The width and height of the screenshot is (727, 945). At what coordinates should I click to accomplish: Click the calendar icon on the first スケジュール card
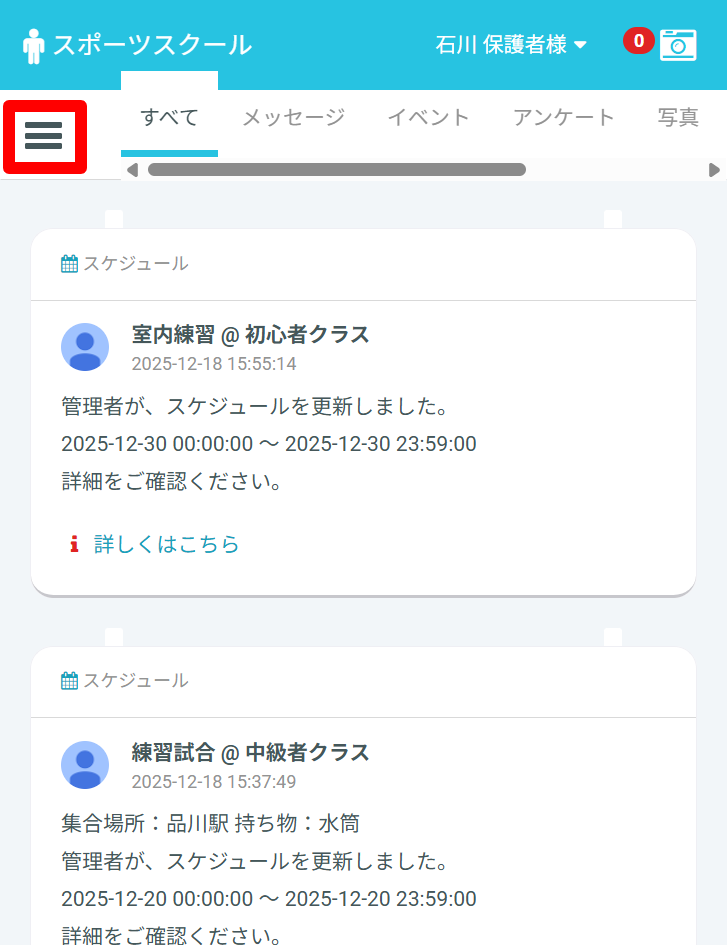[68, 262]
